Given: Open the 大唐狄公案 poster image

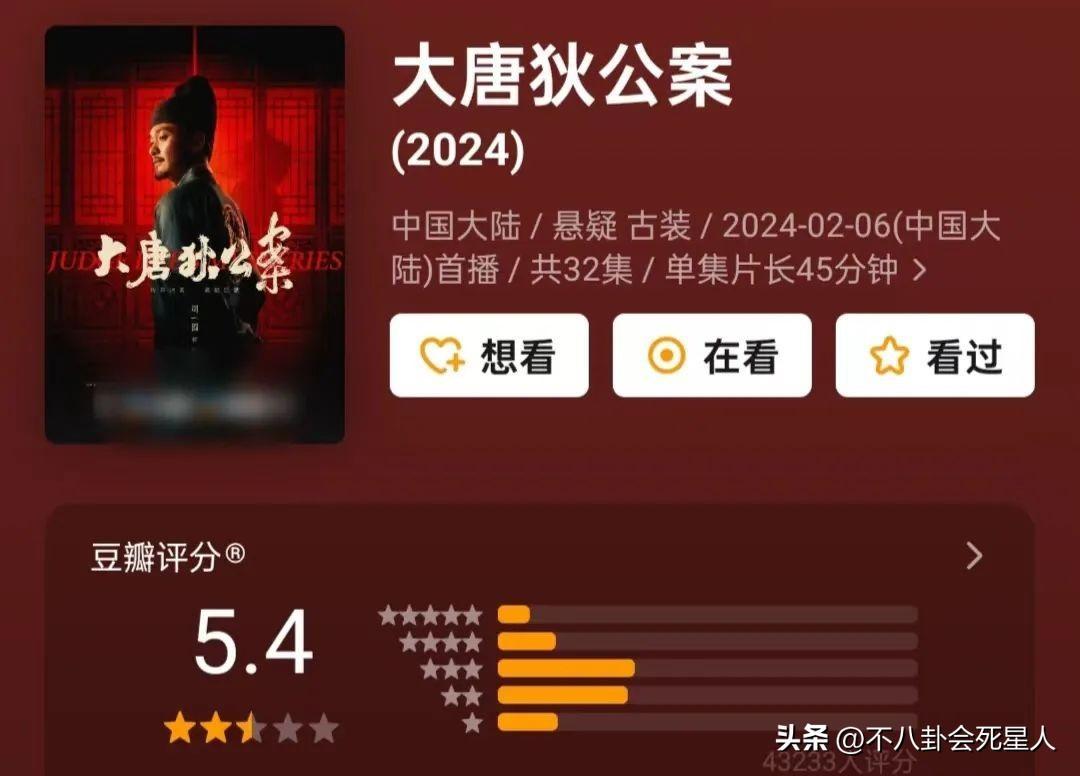Looking at the screenshot, I should [x=195, y=235].
